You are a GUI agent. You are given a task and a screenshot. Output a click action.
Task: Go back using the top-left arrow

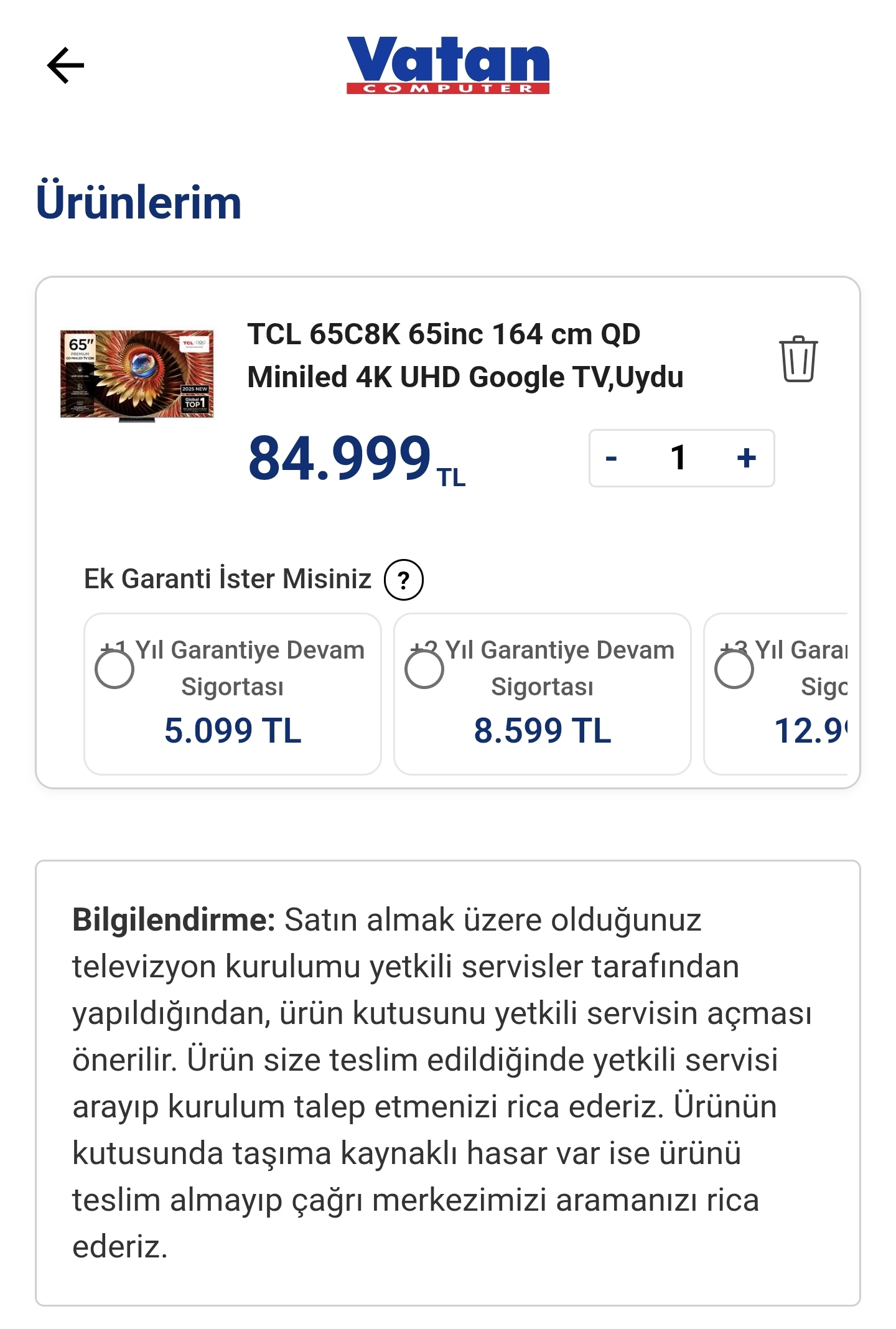(x=65, y=65)
